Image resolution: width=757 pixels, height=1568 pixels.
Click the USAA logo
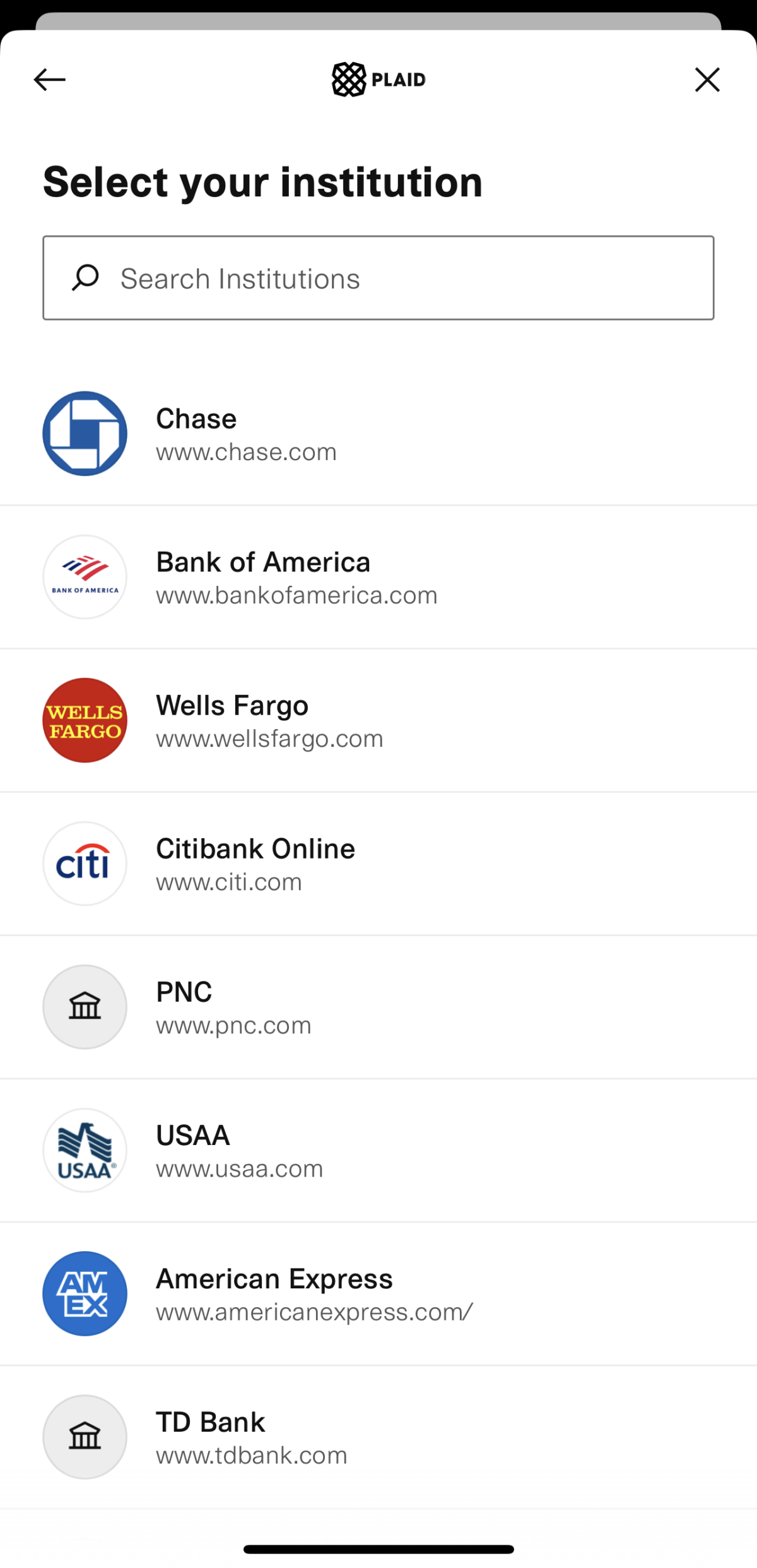85,1150
